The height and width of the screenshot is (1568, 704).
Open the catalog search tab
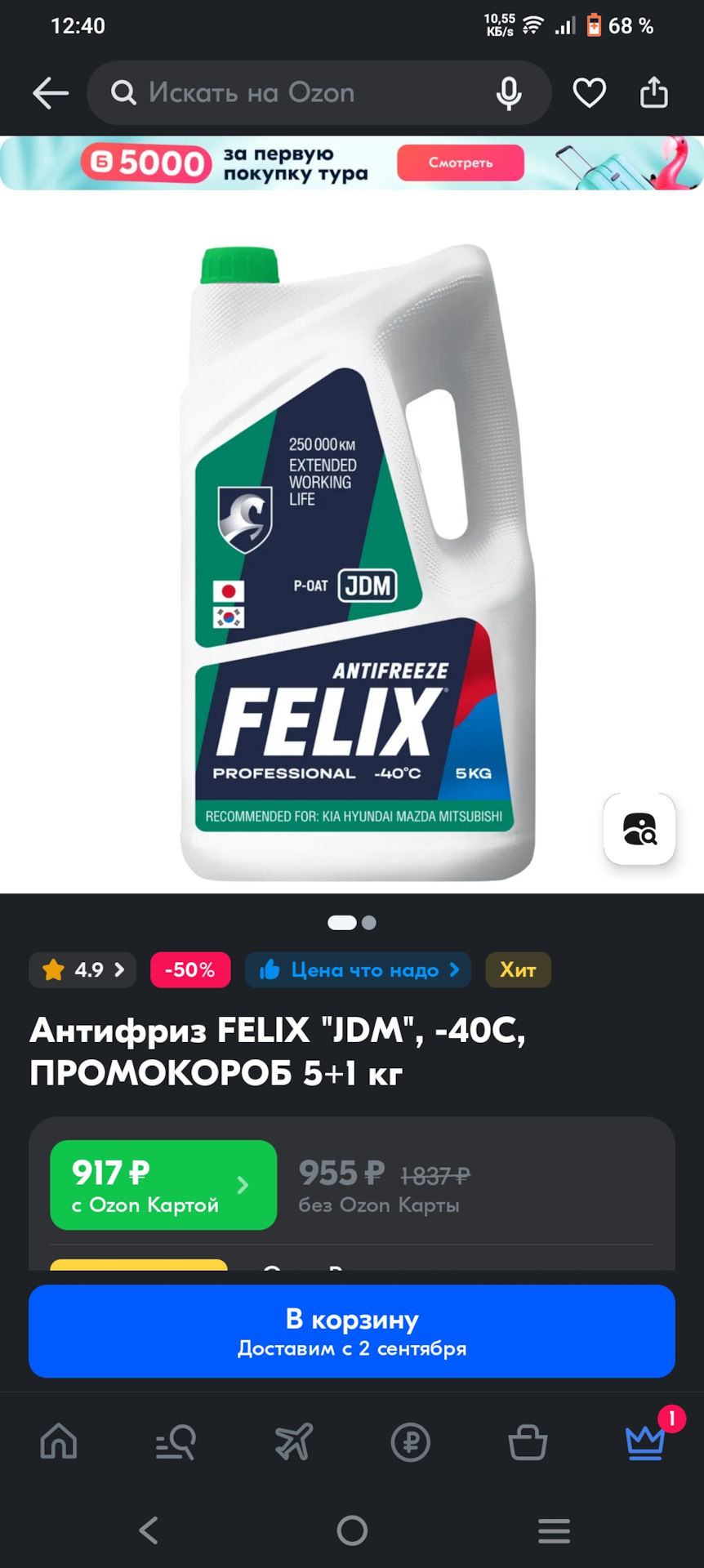(x=176, y=1441)
